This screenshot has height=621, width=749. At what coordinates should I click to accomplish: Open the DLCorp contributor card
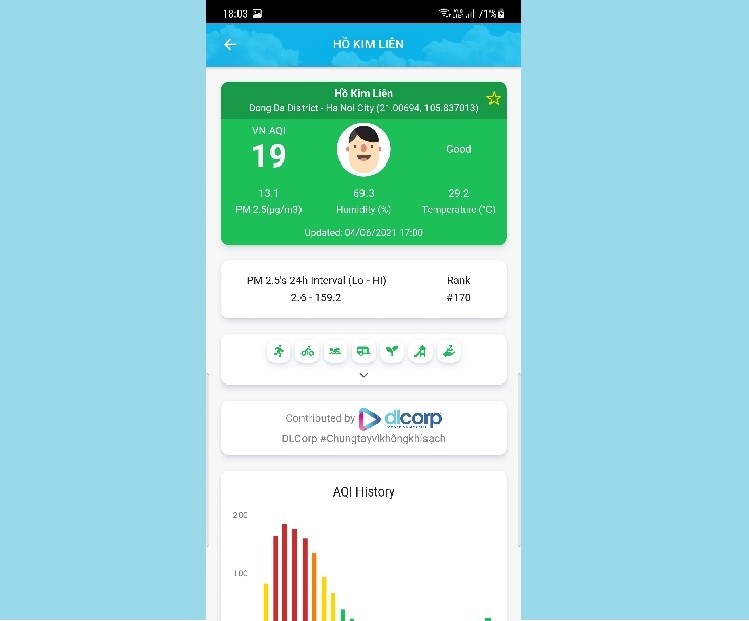364,427
